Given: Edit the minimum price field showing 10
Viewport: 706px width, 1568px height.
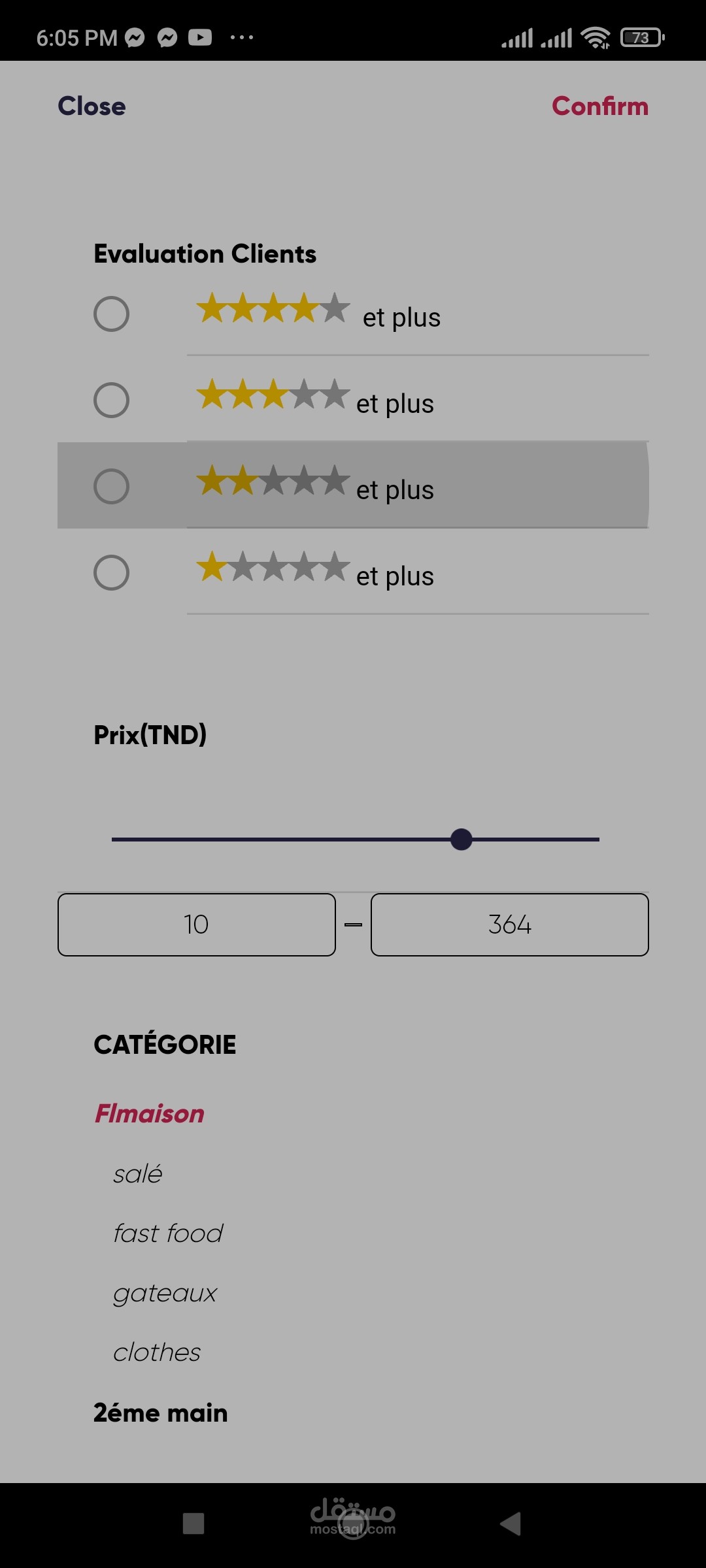Looking at the screenshot, I should click(x=196, y=924).
